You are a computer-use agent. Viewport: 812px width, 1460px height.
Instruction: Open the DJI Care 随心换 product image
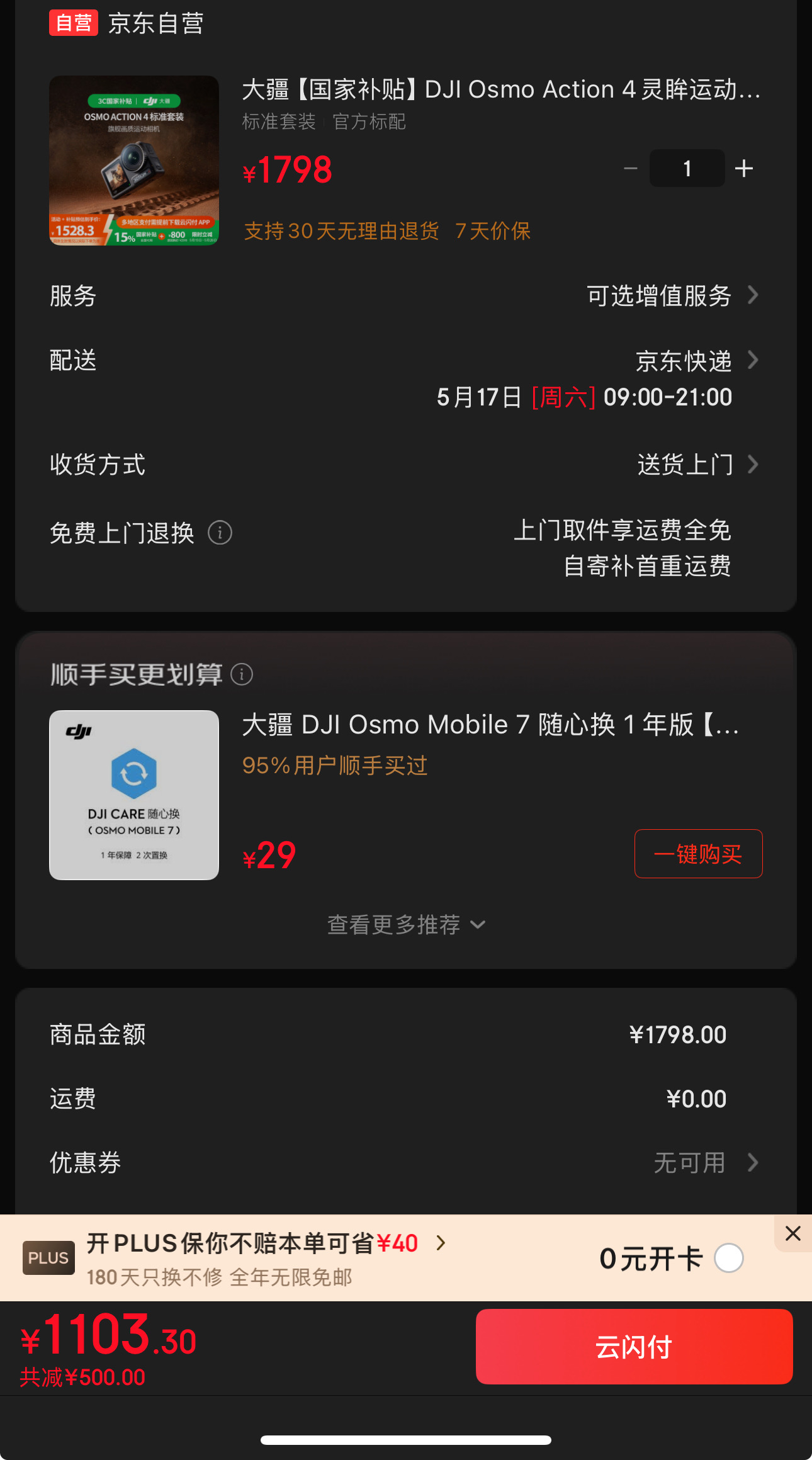coord(134,795)
